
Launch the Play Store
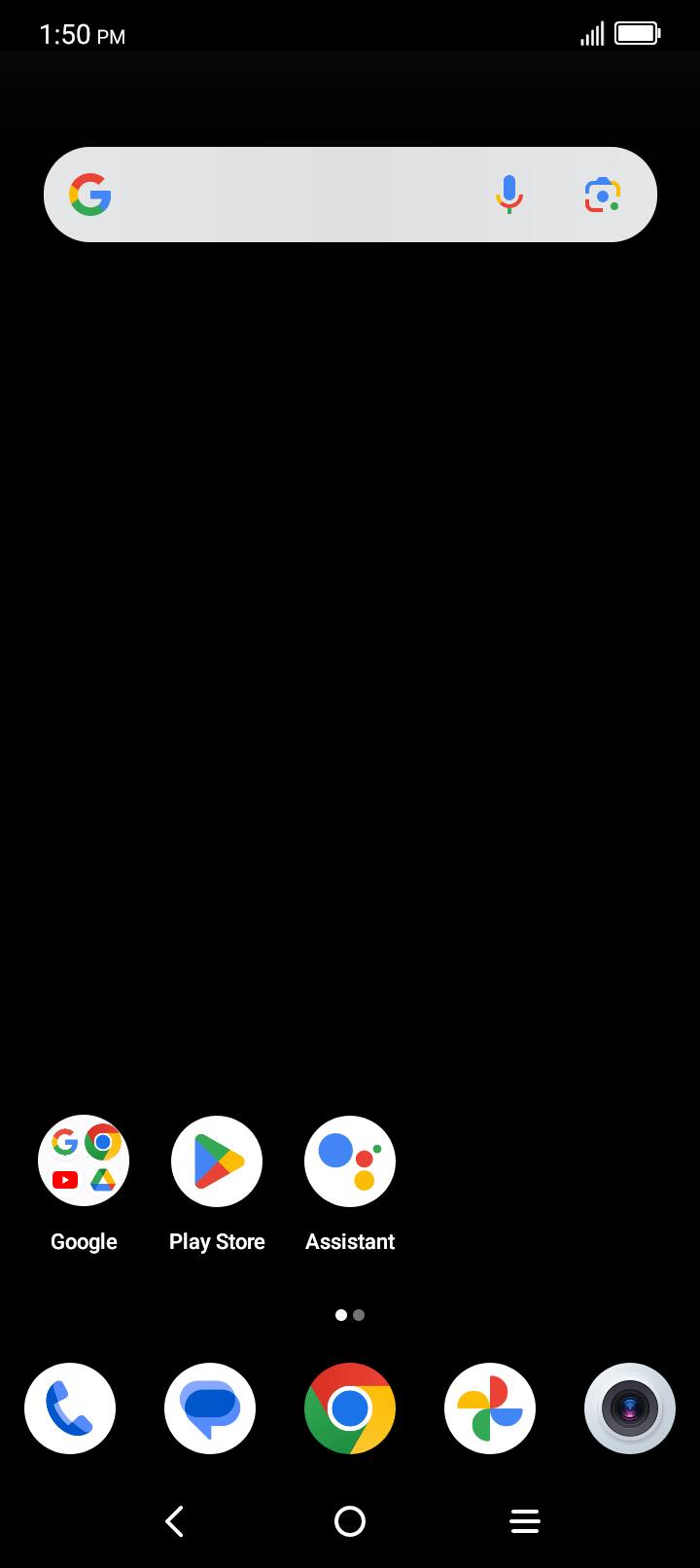(217, 1160)
